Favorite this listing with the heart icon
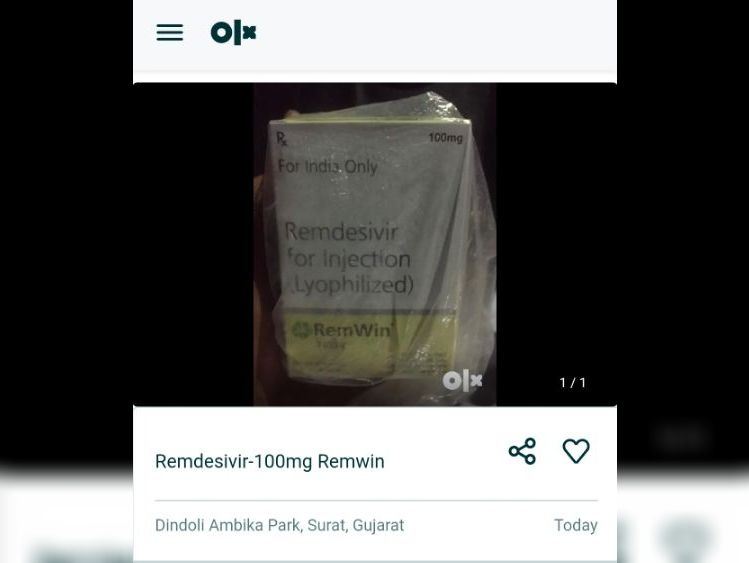 tap(576, 451)
